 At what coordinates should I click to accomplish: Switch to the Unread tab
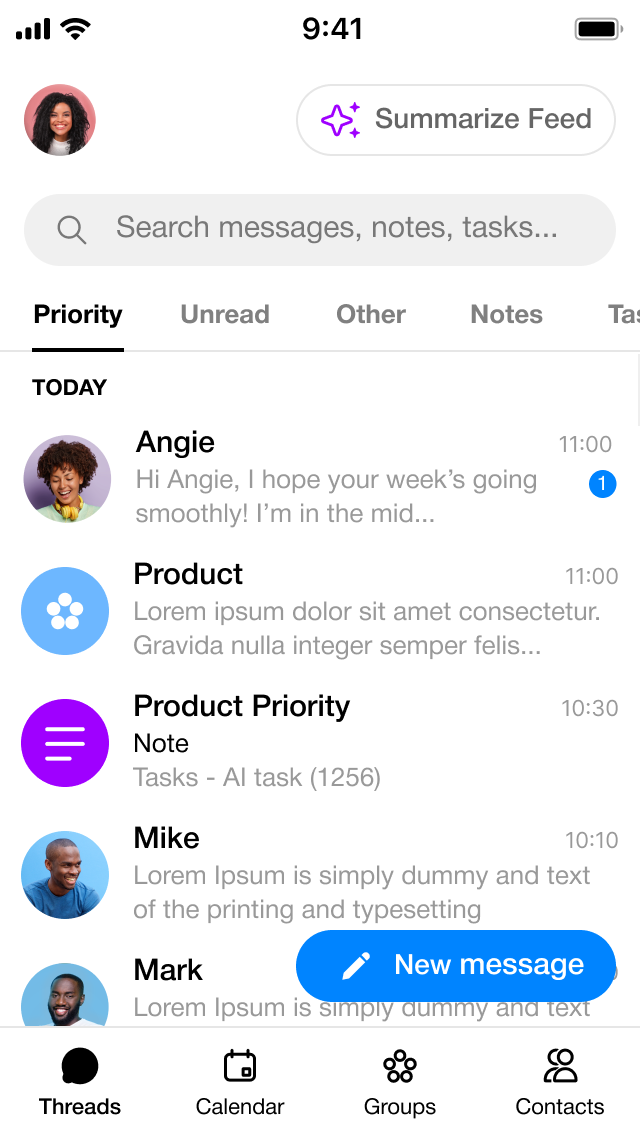click(225, 315)
